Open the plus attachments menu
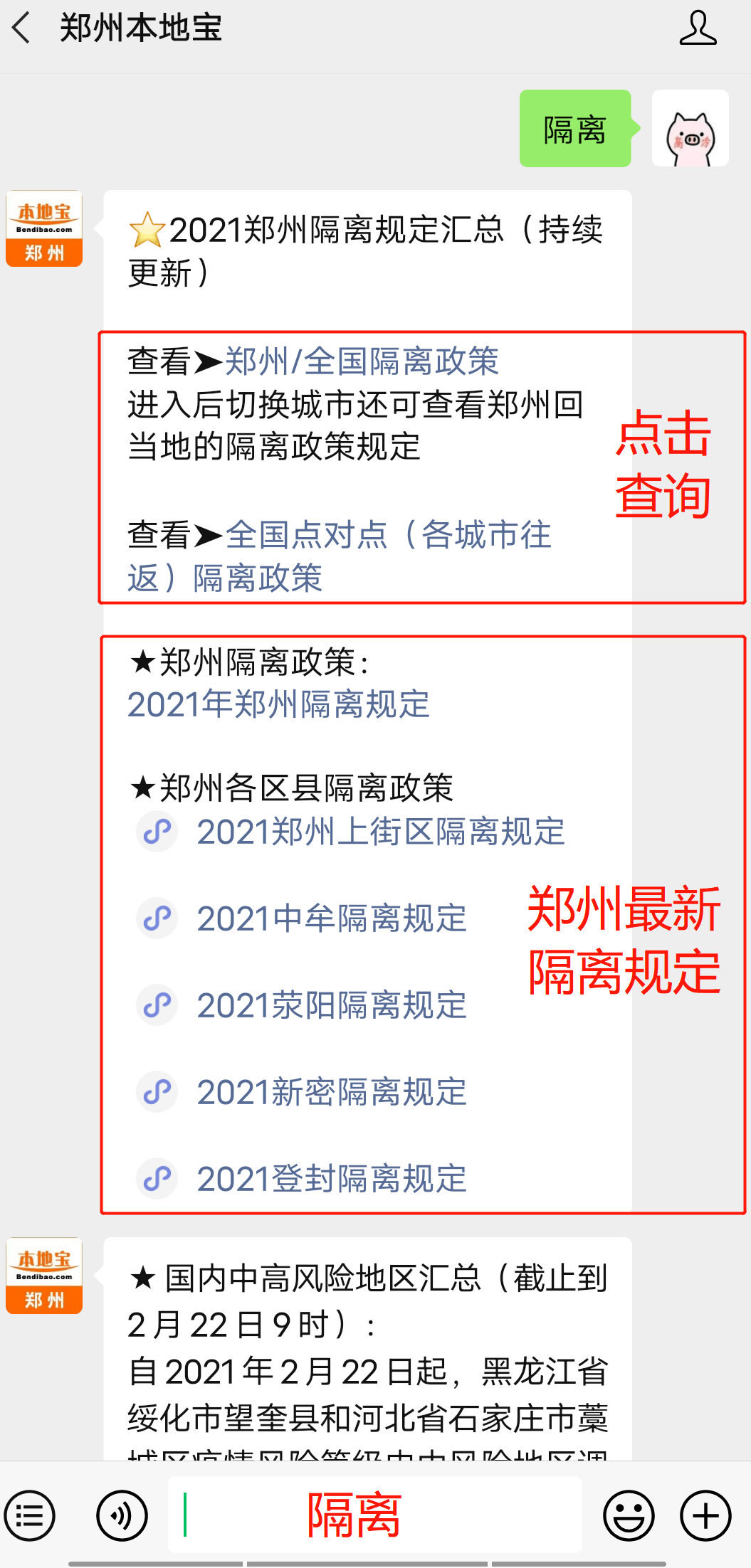Viewport: 751px width, 1568px height. tap(705, 1515)
